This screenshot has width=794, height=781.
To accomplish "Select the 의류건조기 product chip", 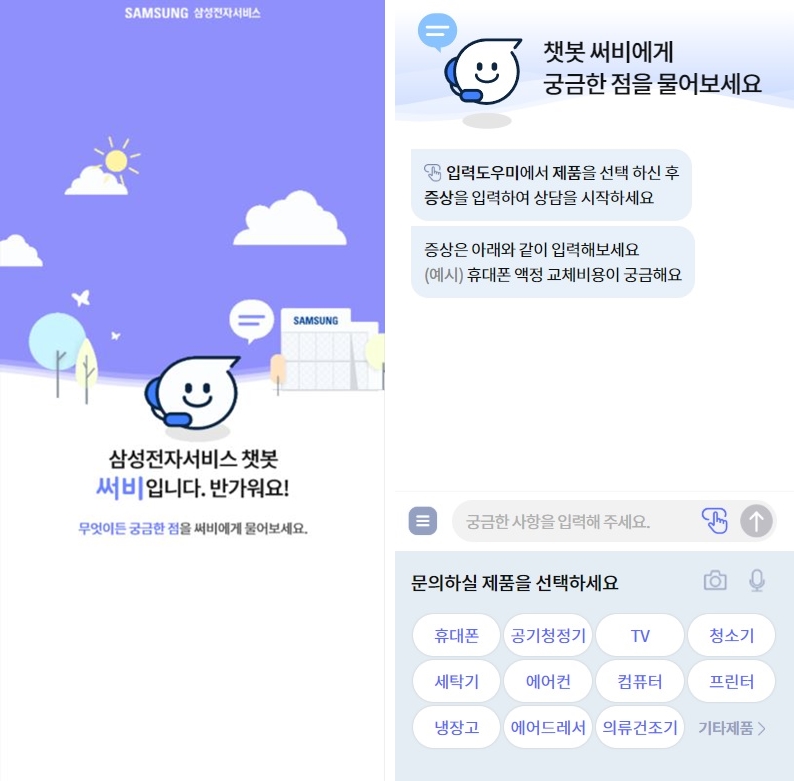I will 640,728.
